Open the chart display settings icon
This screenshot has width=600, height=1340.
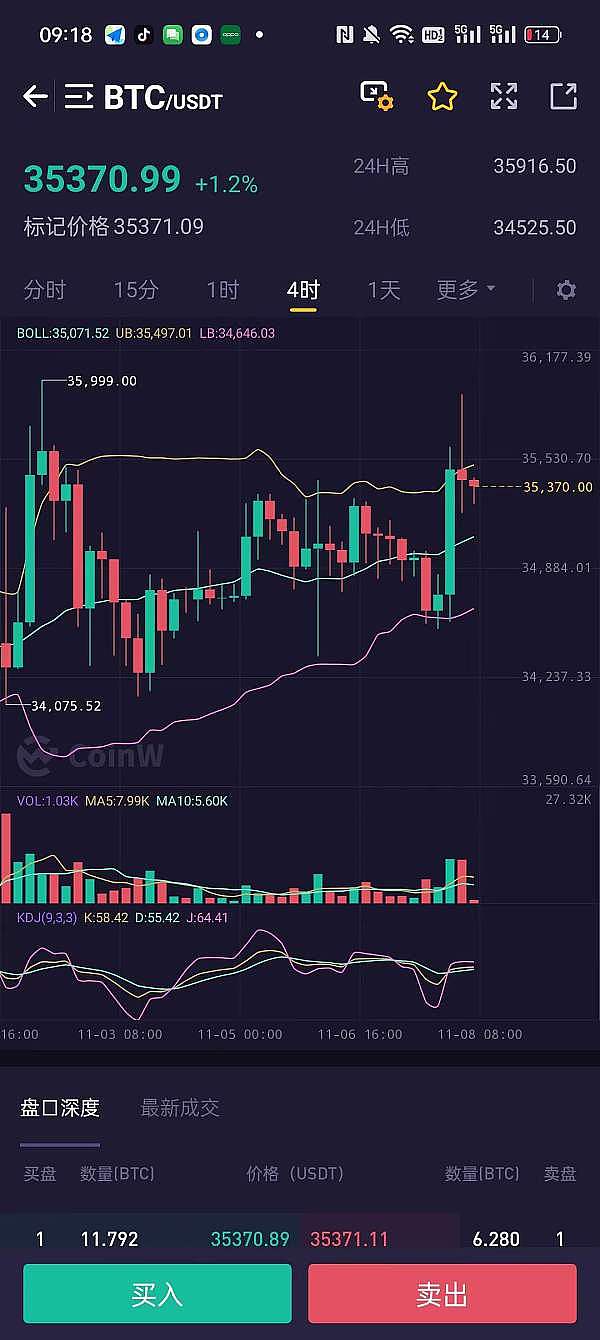pos(377,96)
